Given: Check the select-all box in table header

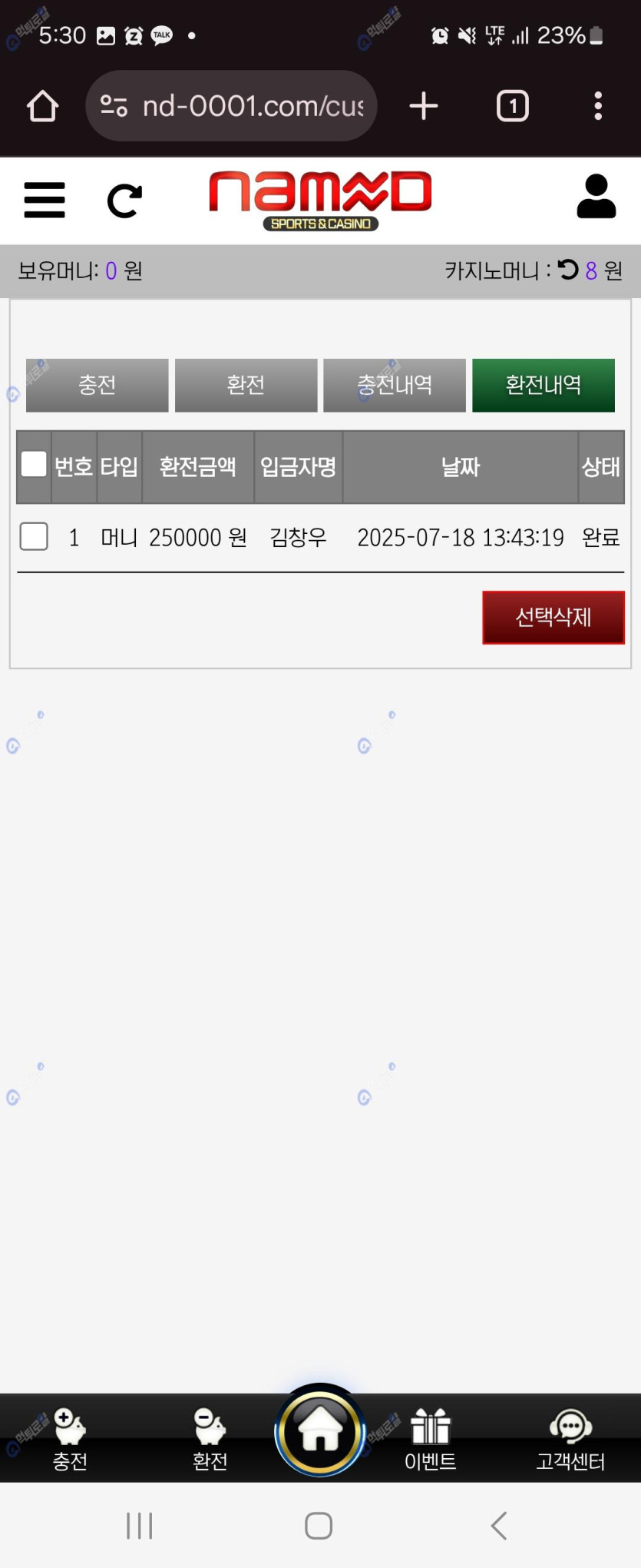Looking at the screenshot, I should click(34, 465).
